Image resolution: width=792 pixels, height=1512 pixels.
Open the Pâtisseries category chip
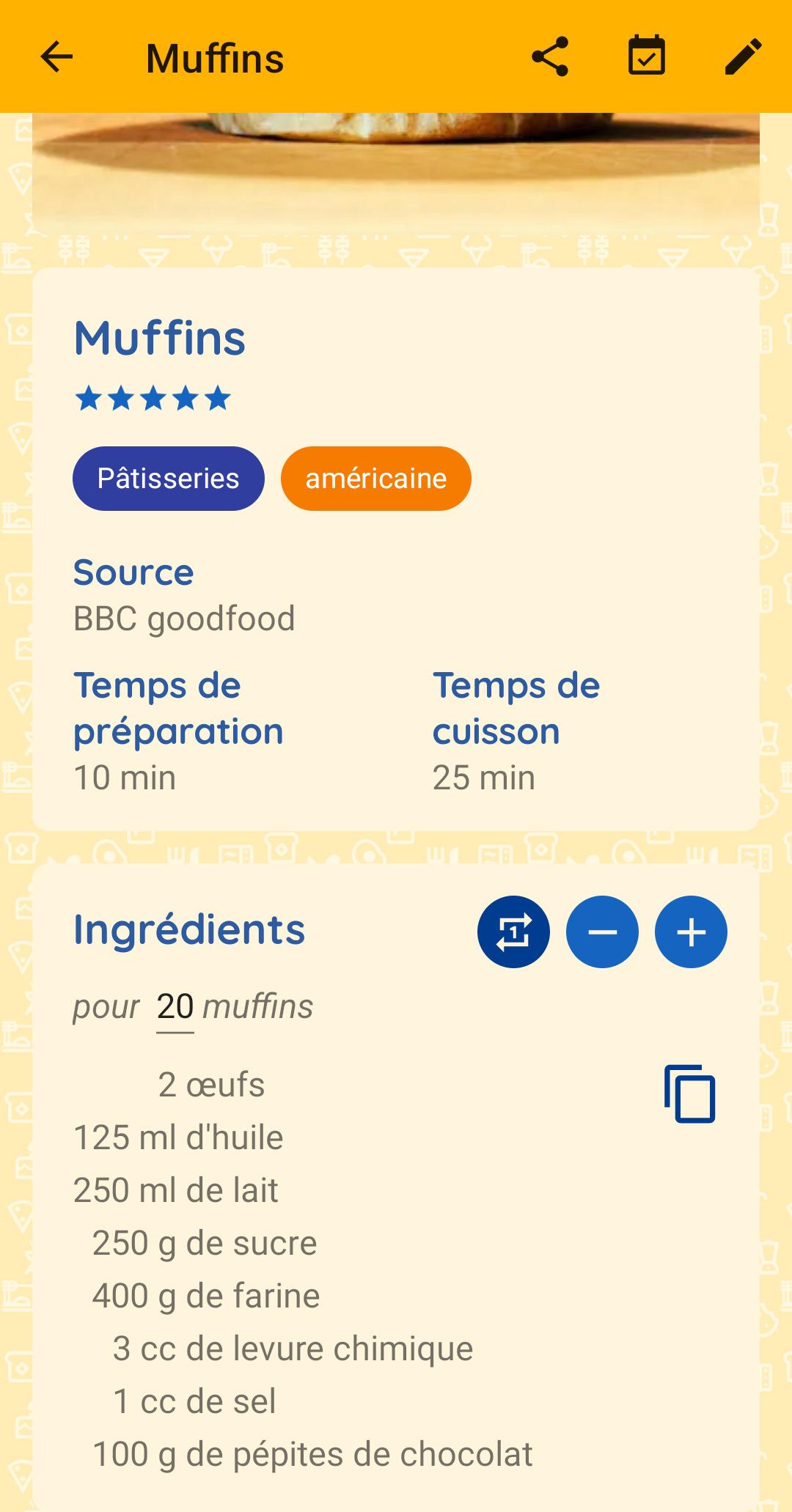click(x=168, y=479)
